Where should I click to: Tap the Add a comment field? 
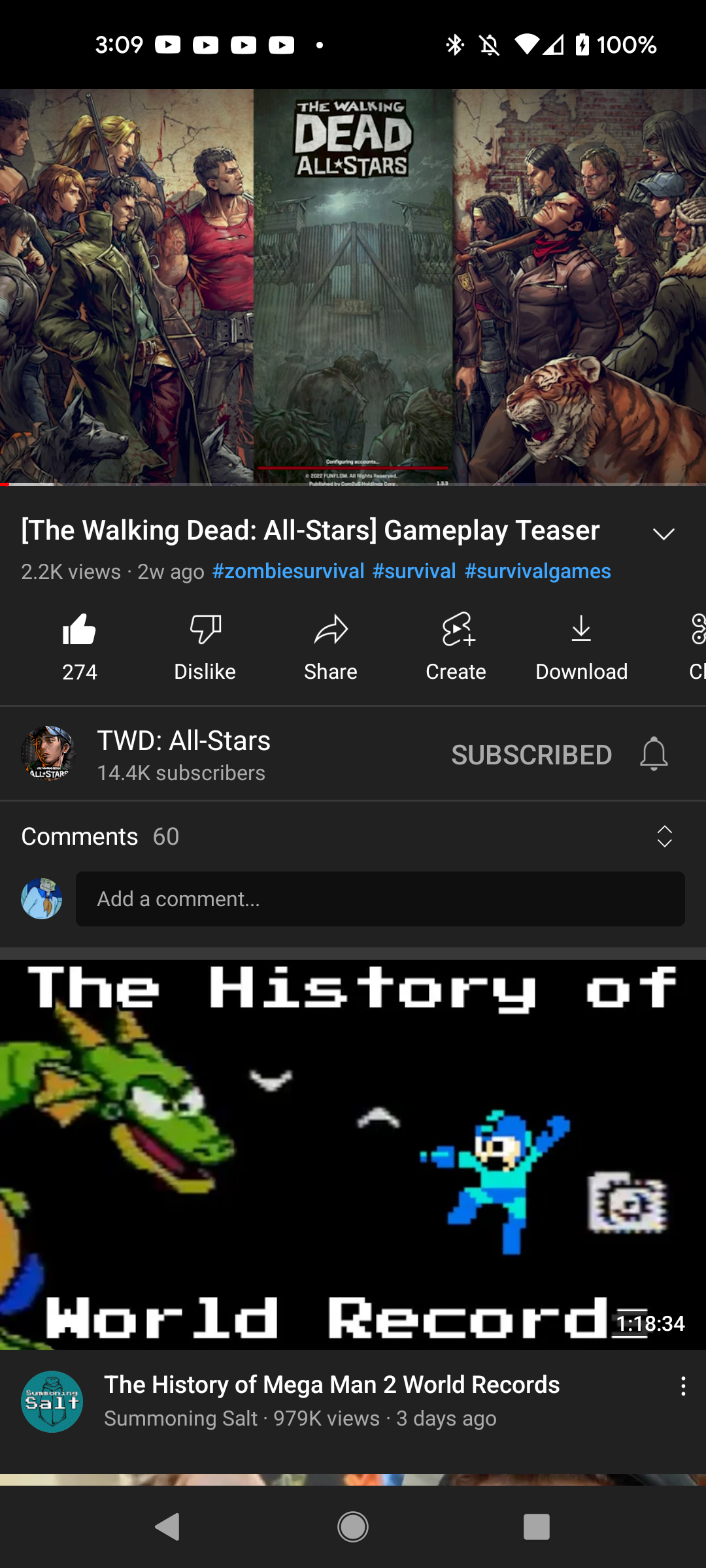pos(379,899)
